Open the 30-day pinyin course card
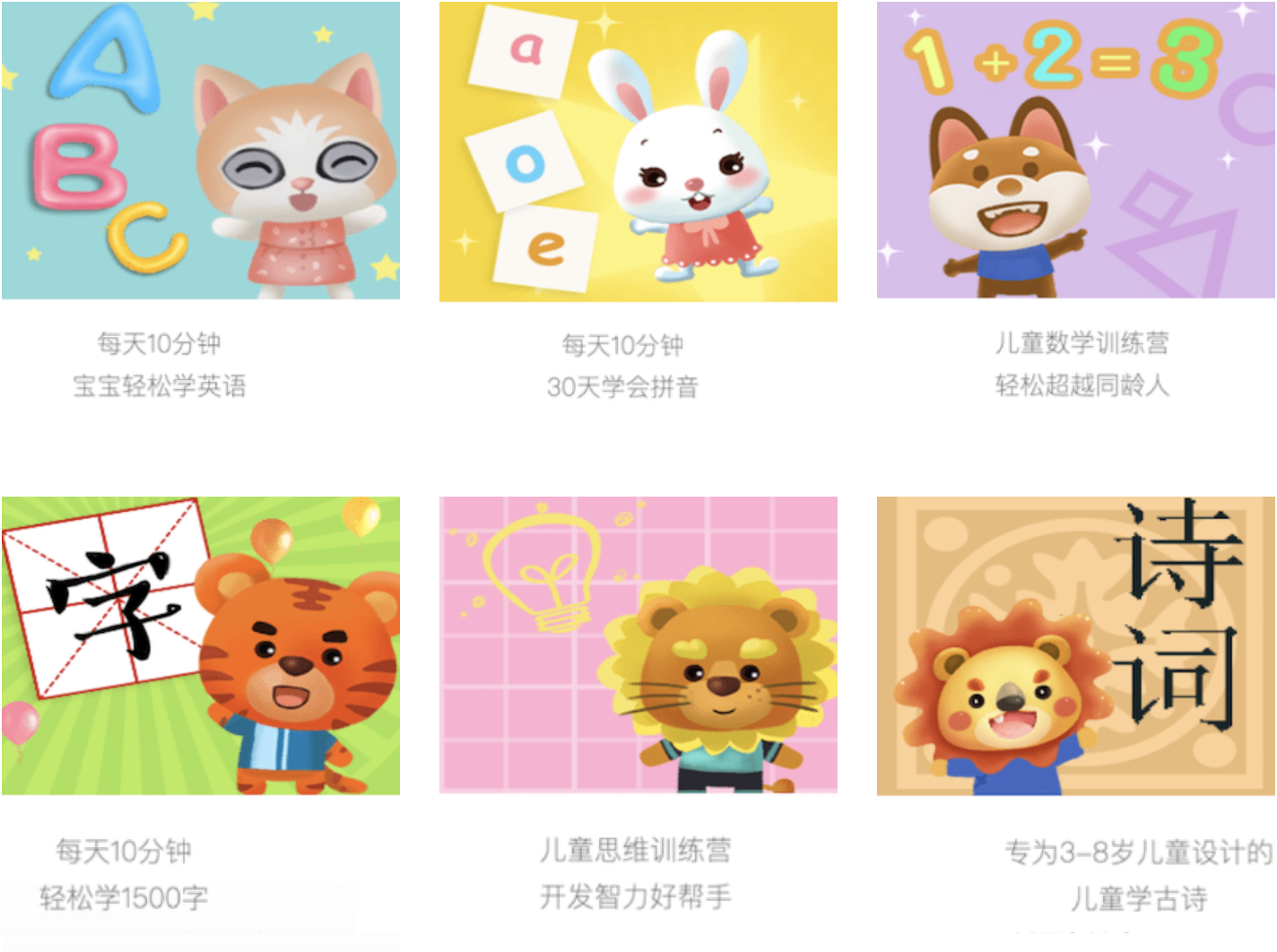Viewport: 1277px width, 952px height. tap(638, 151)
